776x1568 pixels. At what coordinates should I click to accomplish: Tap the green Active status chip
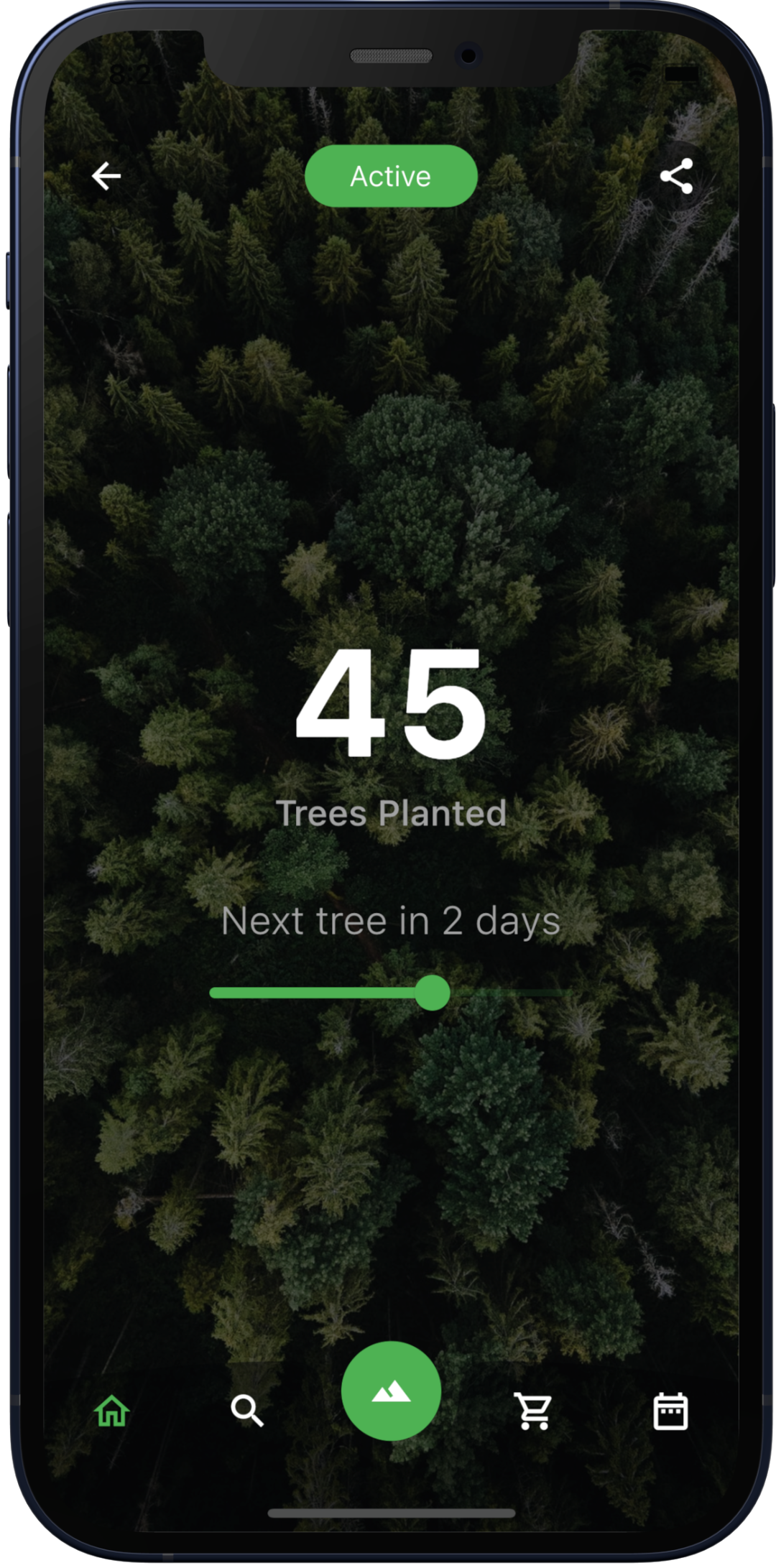click(391, 176)
